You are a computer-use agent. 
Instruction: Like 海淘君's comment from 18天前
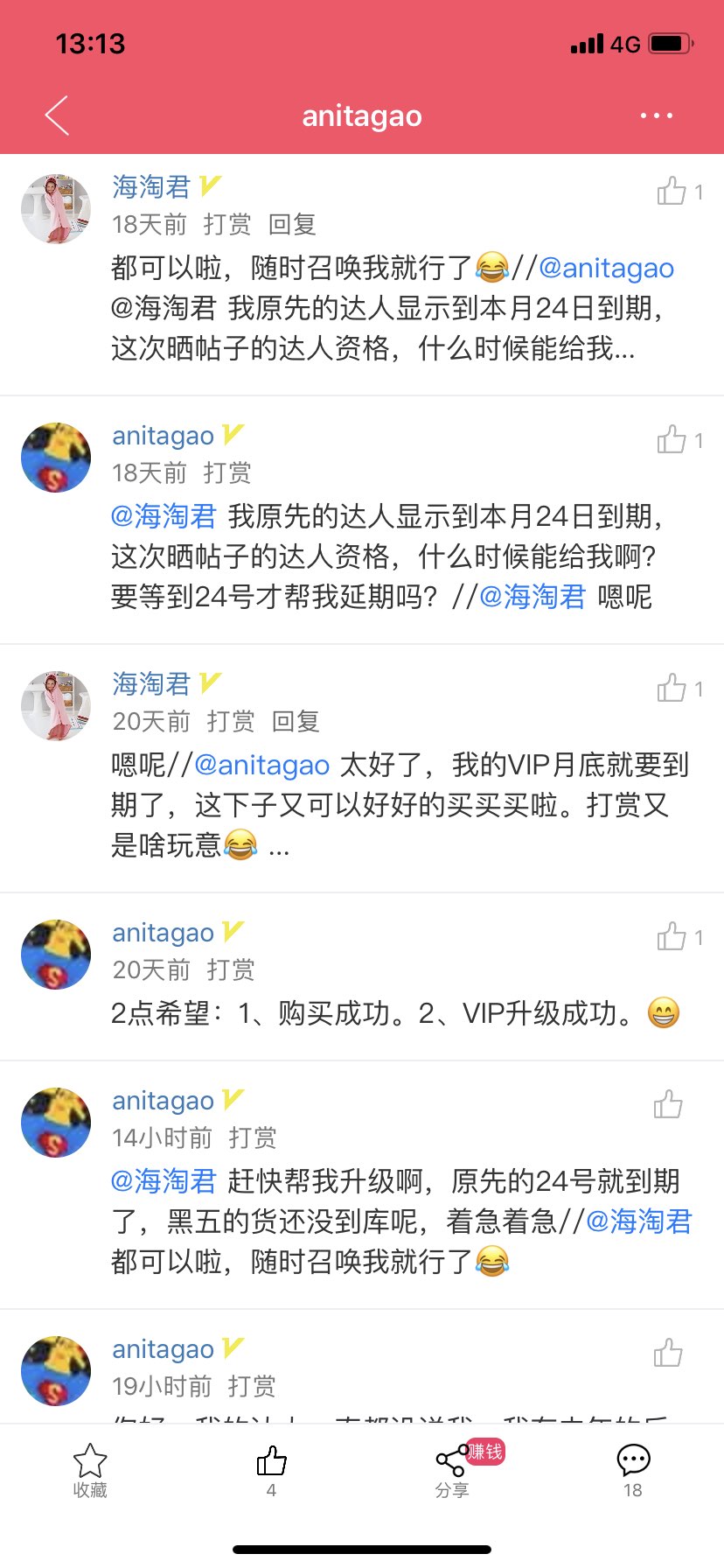[x=672, y=191]
